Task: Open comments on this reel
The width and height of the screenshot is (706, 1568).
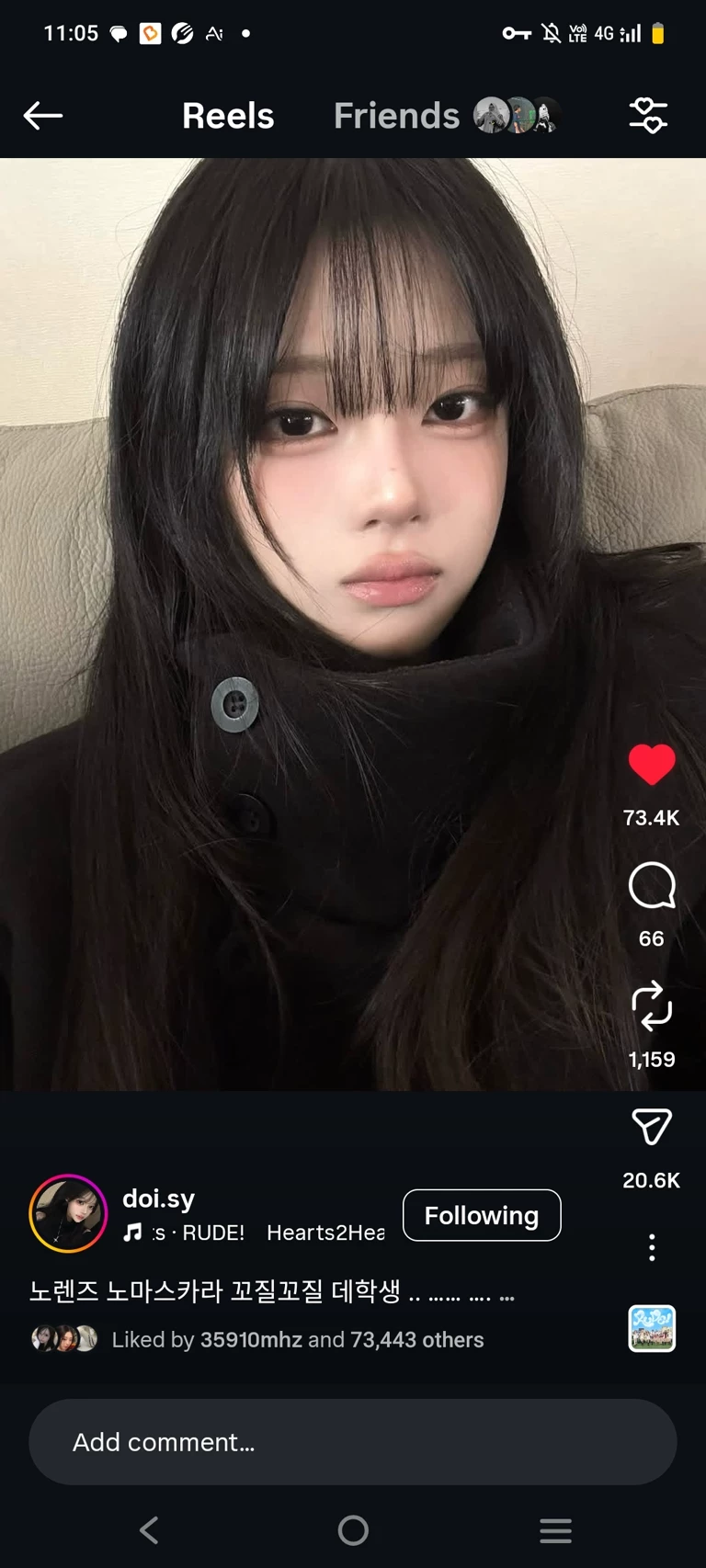Action: pos(652,886)
